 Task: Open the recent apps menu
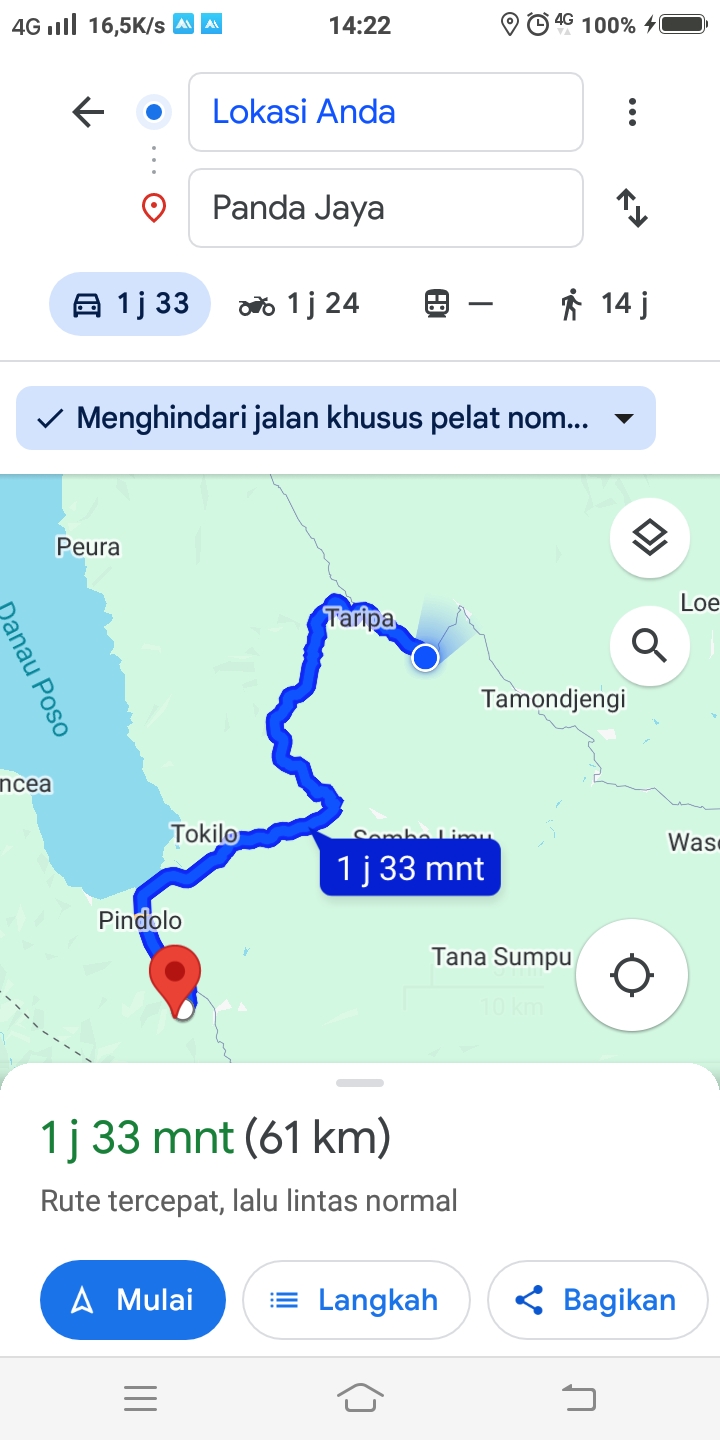pyautogui.click(x=140, y=1398)
